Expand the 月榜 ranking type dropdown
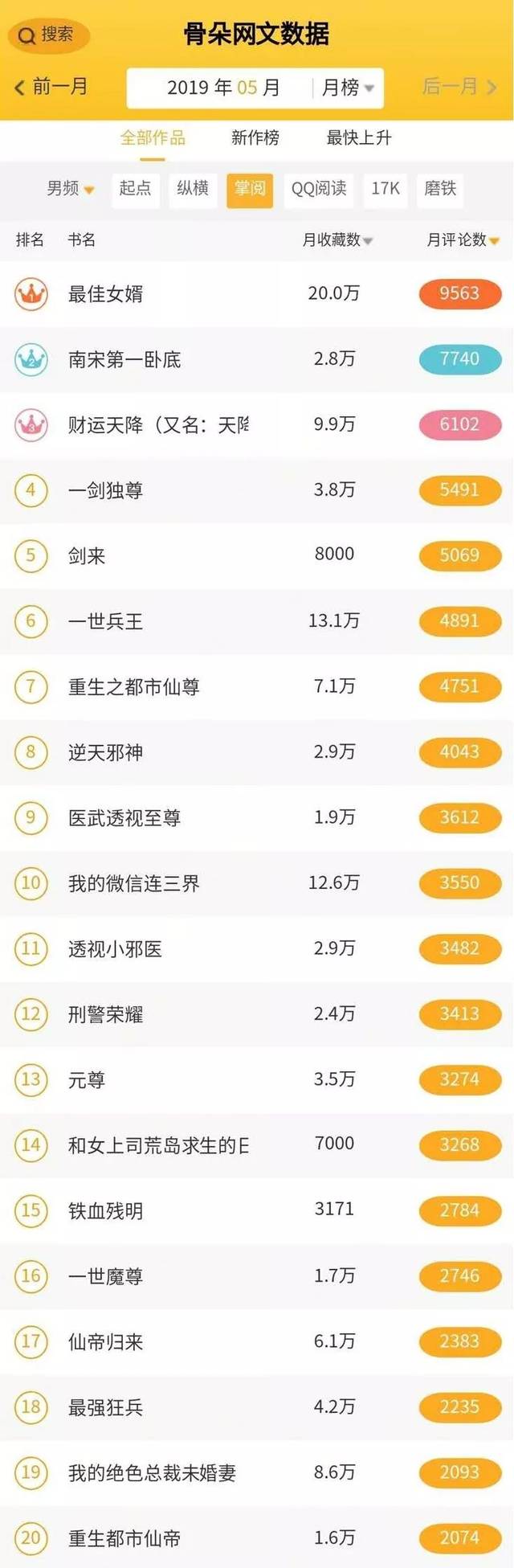514x1568 pixels. click(x=347, y=88)
